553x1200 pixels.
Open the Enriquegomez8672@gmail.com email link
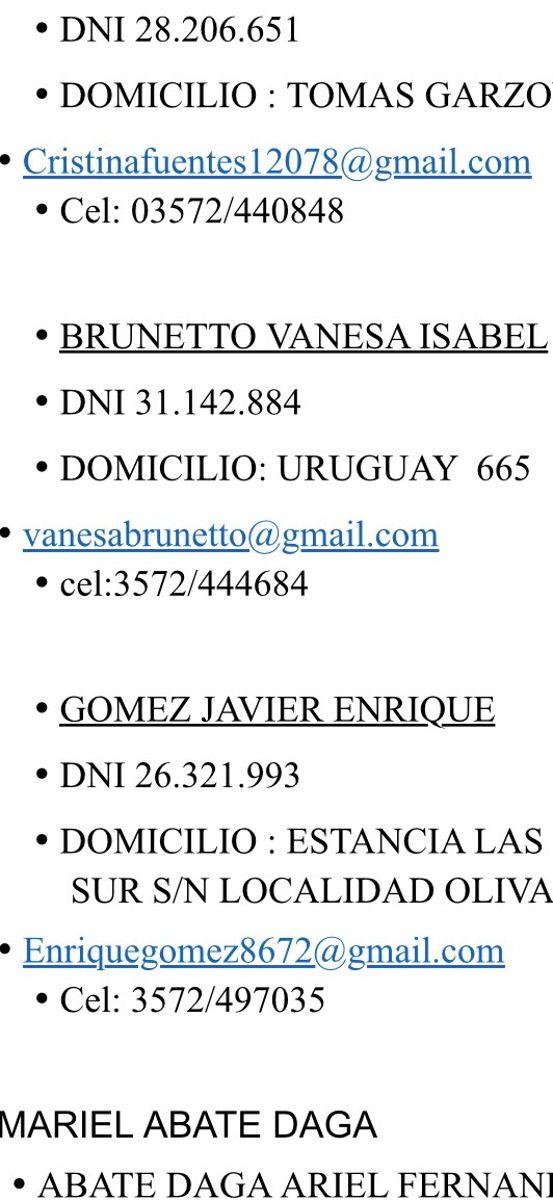[264, 951]
